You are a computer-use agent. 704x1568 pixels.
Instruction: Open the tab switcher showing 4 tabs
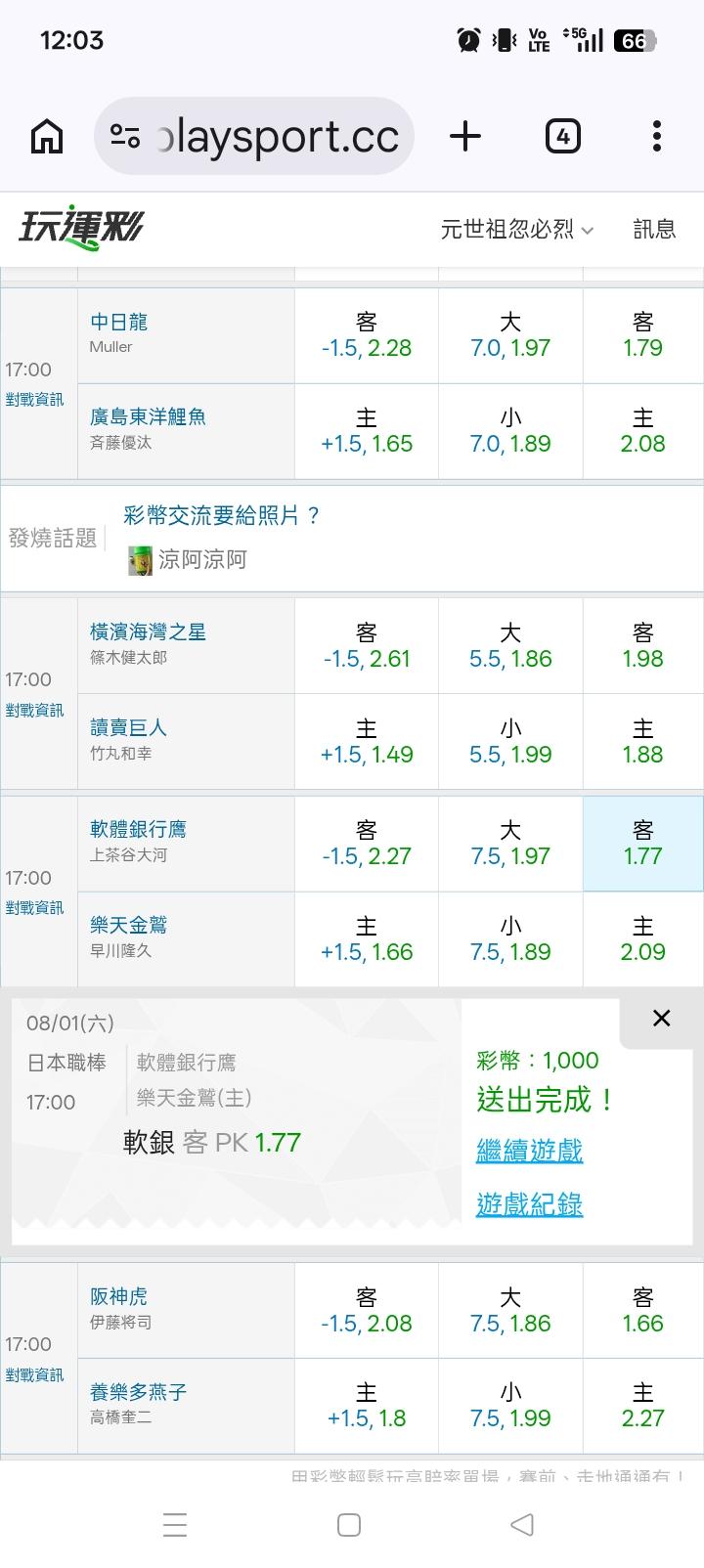562,136
